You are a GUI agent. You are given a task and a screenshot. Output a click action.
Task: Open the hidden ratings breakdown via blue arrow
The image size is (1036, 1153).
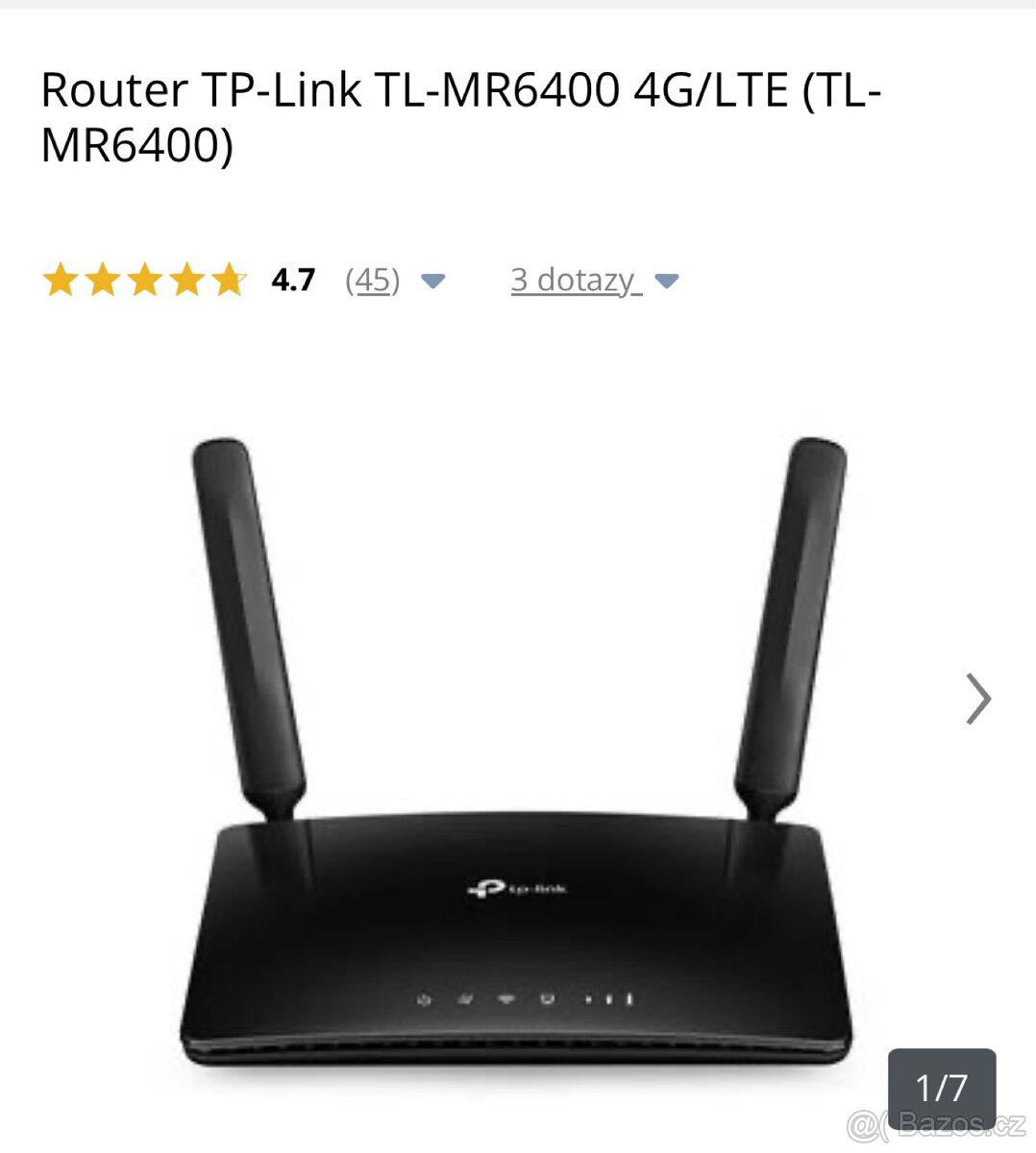(x=435, y=282)
